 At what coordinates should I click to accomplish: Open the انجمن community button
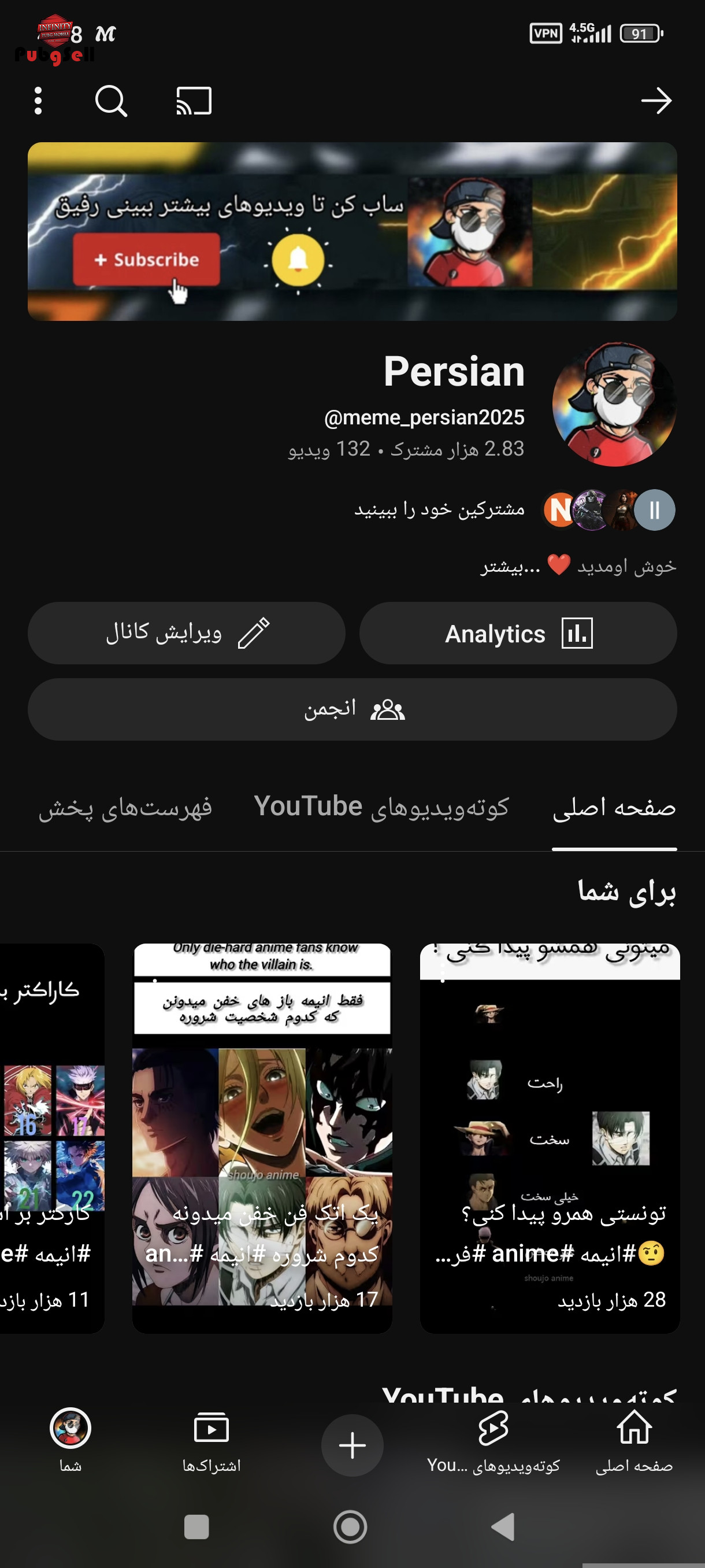coord(352,709)
